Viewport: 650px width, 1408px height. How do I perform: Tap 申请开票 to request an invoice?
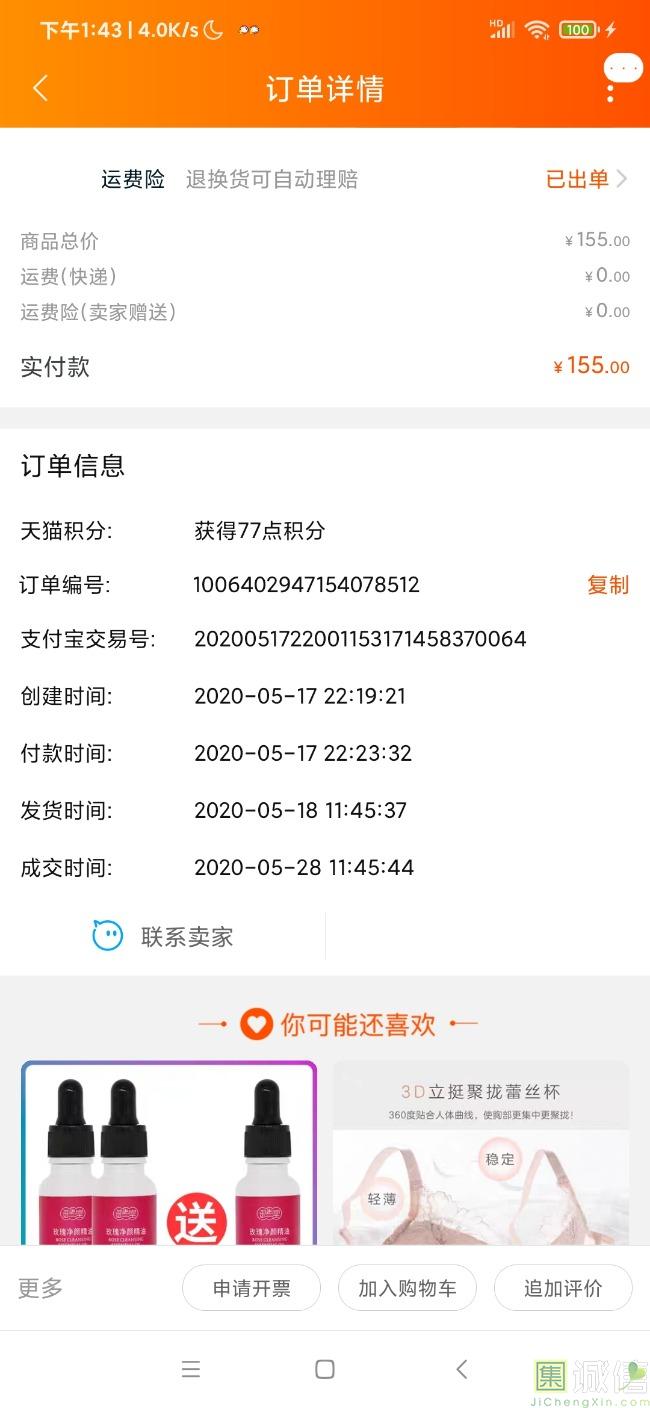(251, 1288)
